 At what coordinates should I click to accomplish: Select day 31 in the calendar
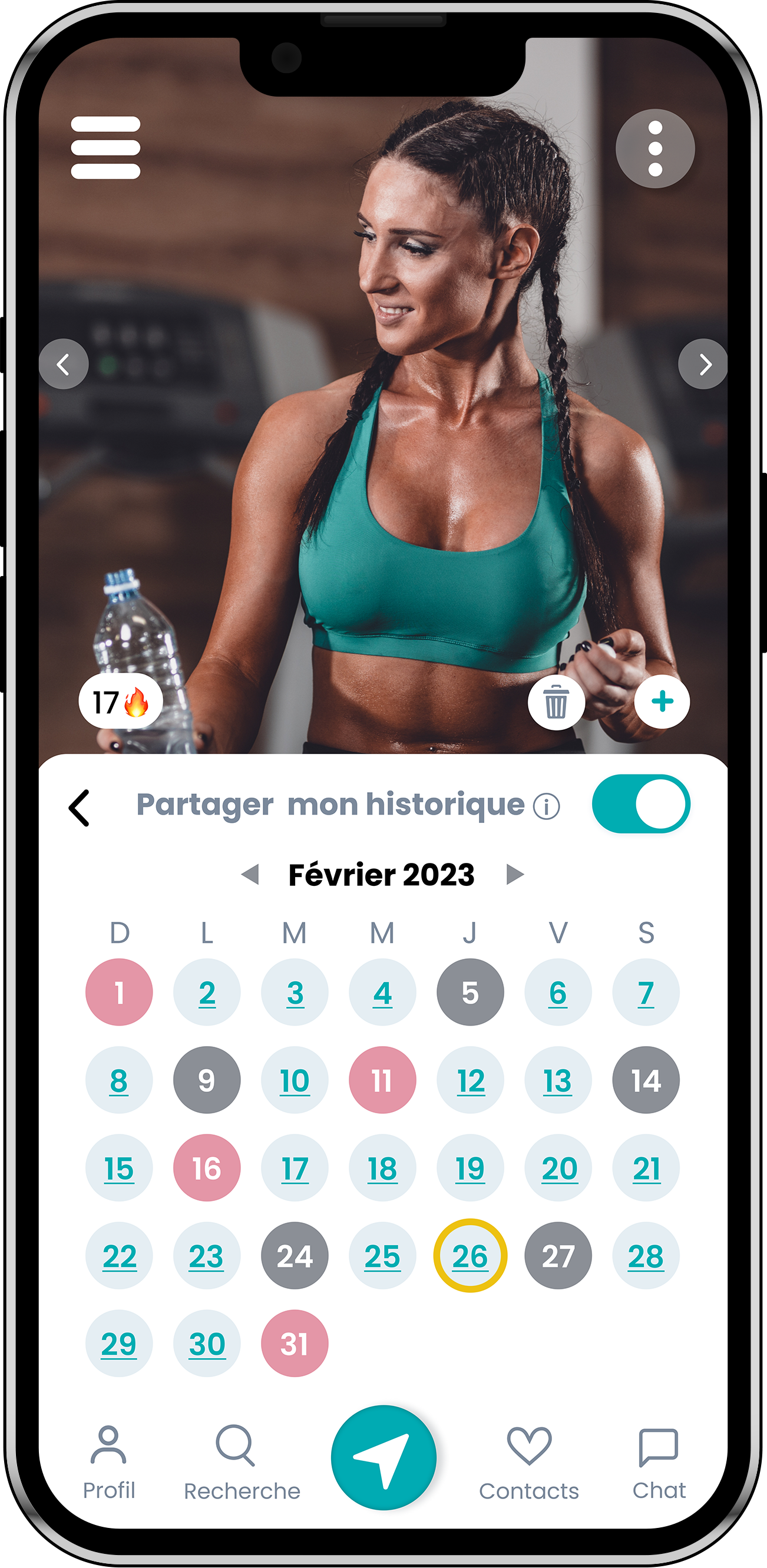295,1344
